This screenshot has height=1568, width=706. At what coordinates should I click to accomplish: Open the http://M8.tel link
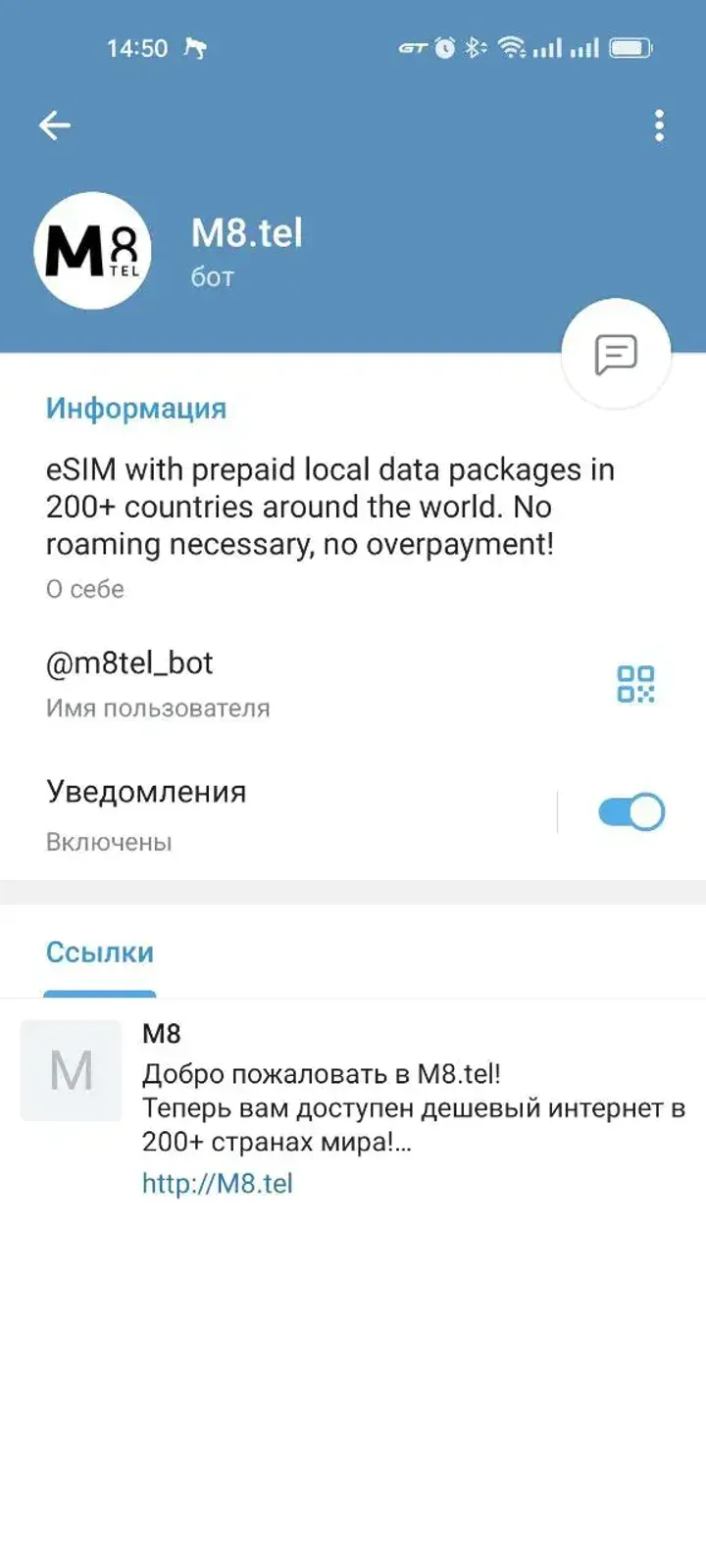tap(220, 1183)
